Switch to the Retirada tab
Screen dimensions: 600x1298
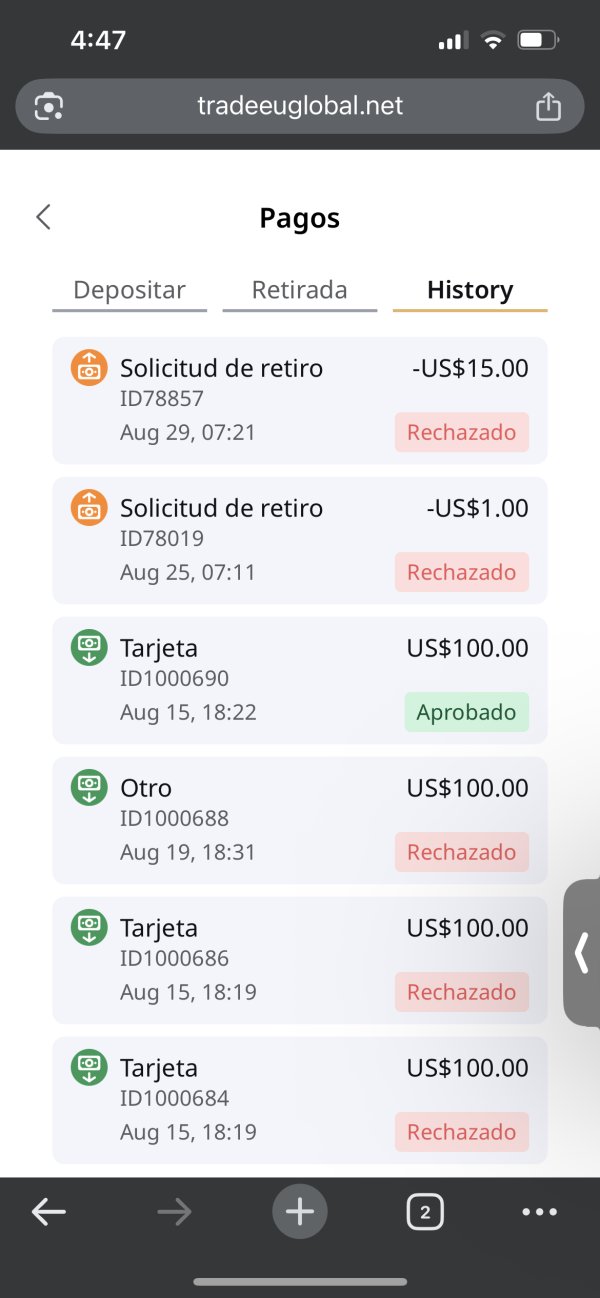tap(300, 291)
